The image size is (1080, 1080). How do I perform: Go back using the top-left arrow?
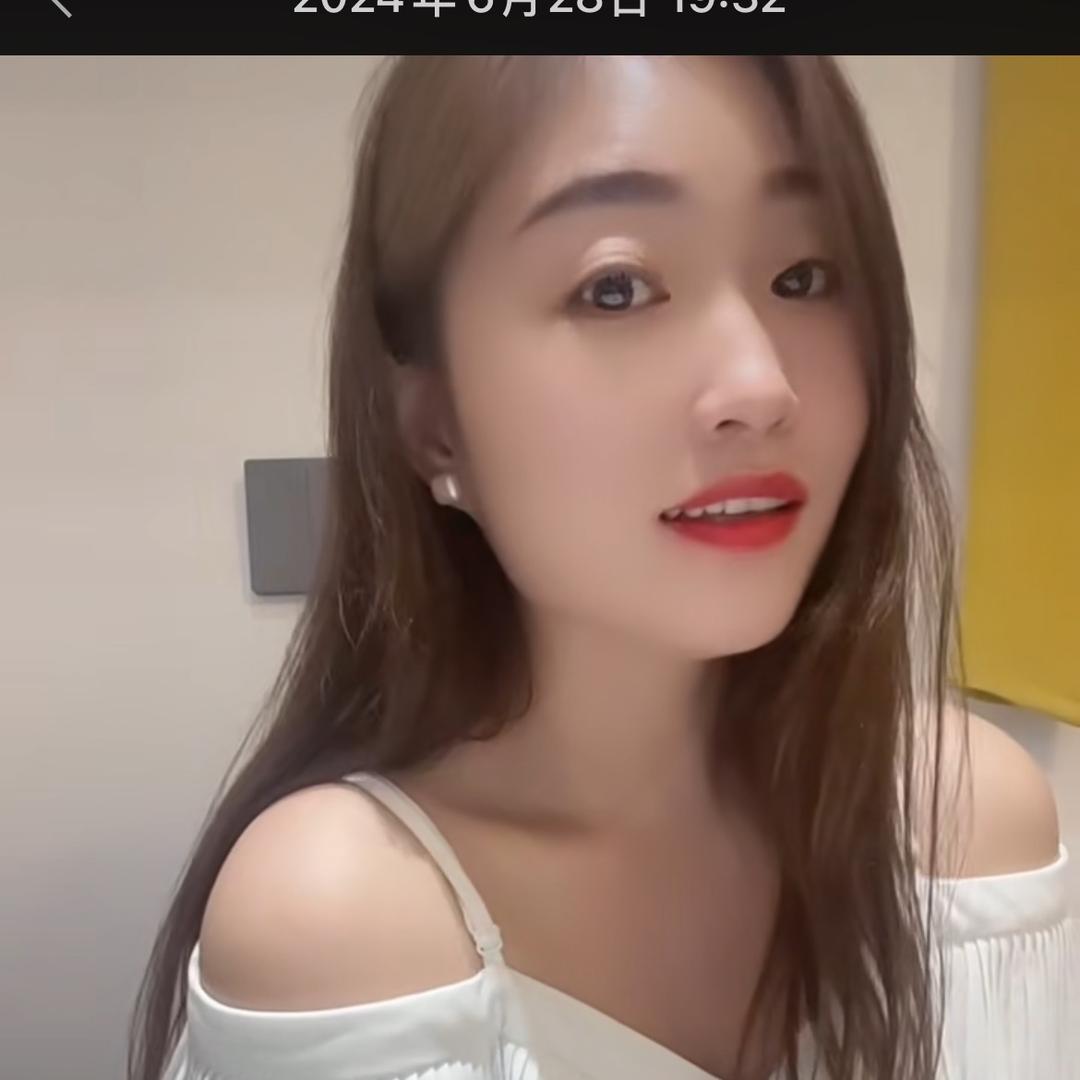[60, 6]
